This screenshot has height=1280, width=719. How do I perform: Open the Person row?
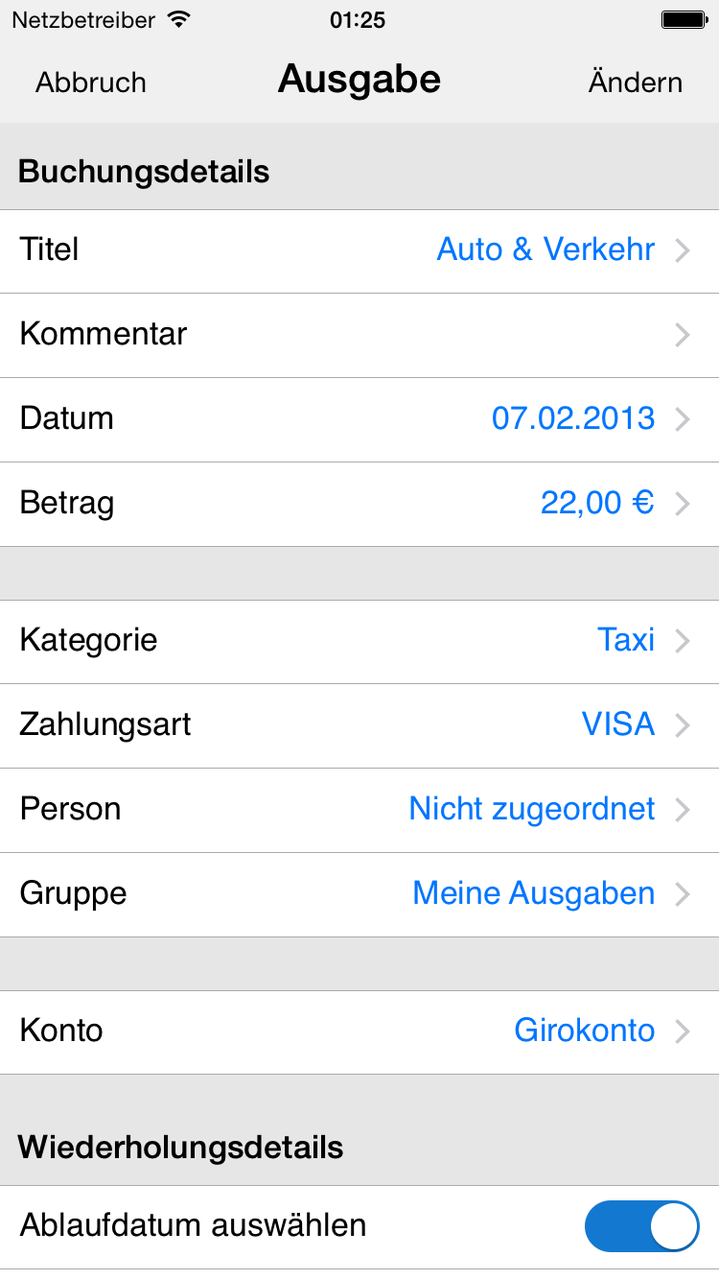[359, 809]
